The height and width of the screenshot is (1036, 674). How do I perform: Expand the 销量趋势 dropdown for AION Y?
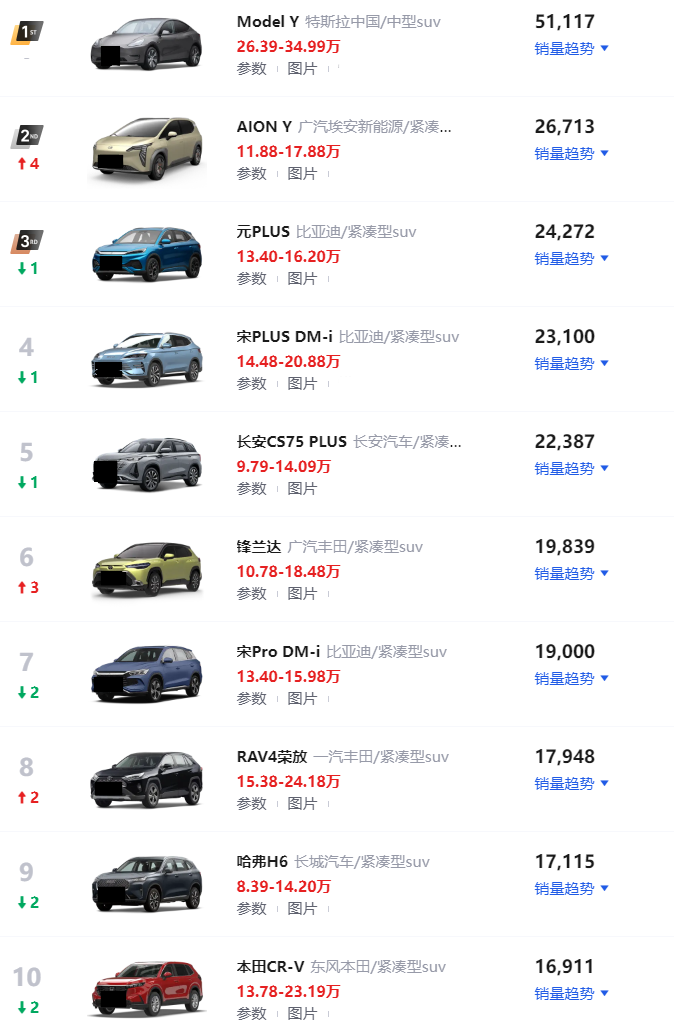point(571,153)
